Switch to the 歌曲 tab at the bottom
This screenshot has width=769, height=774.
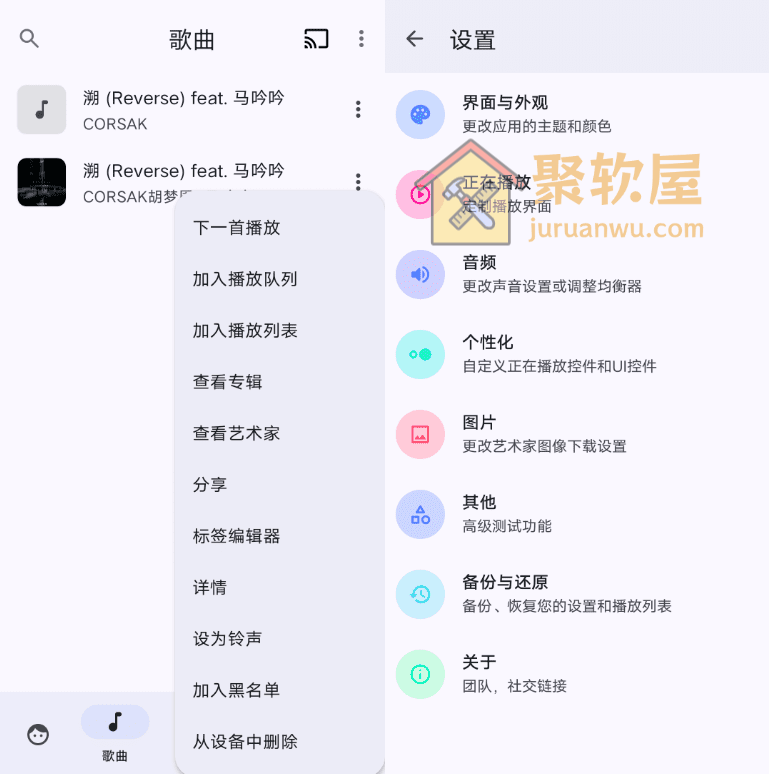coord(114,735)
